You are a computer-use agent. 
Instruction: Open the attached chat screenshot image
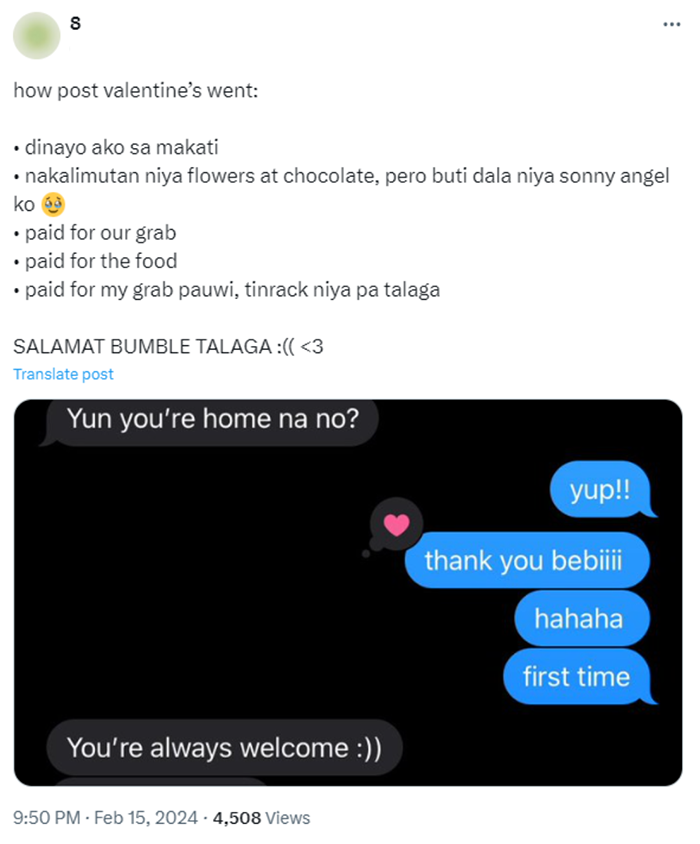click(348, 592)
